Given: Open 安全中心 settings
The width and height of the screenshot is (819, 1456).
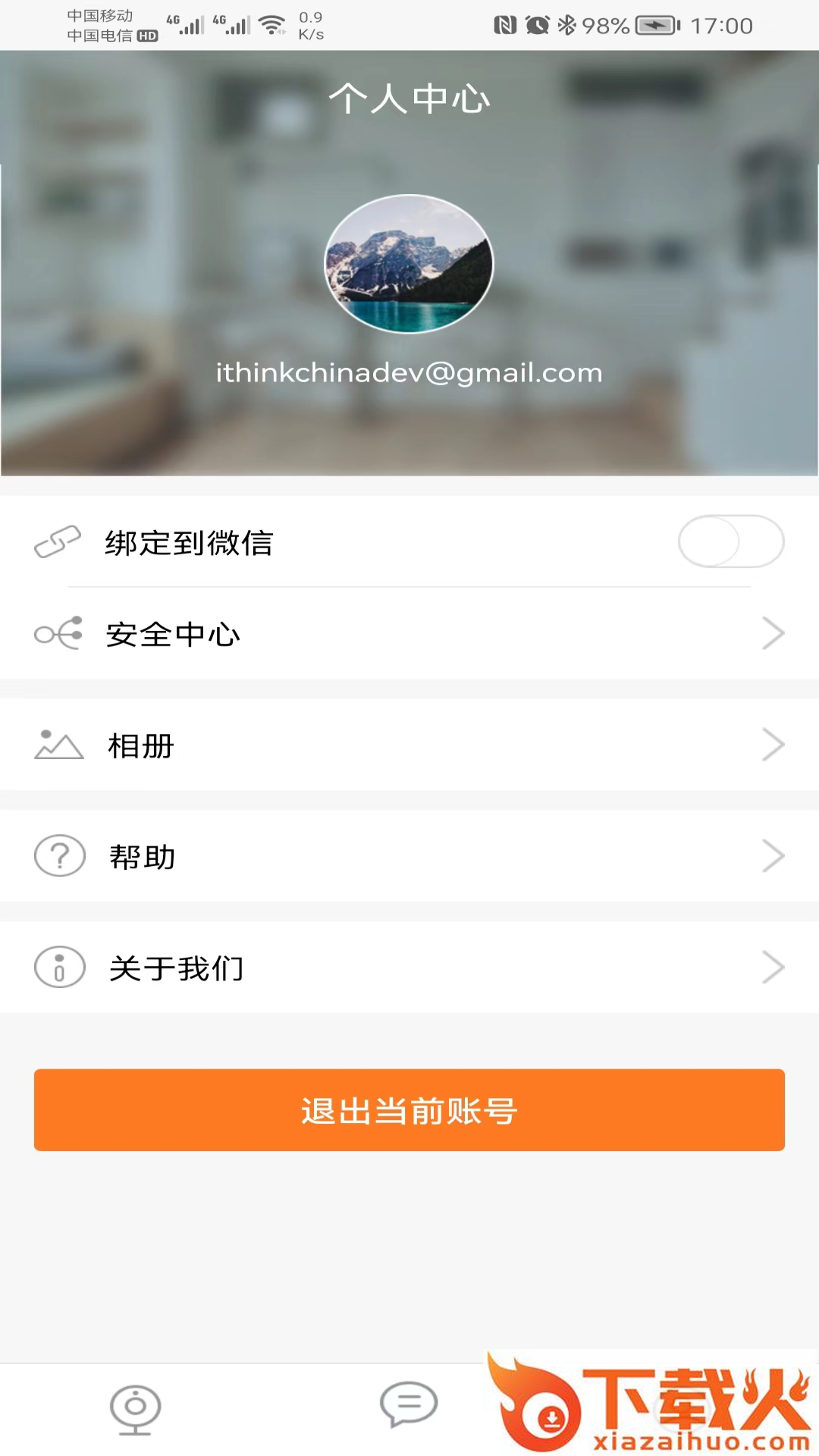Looking at the screenshot, I should click(x=409, y=634).
